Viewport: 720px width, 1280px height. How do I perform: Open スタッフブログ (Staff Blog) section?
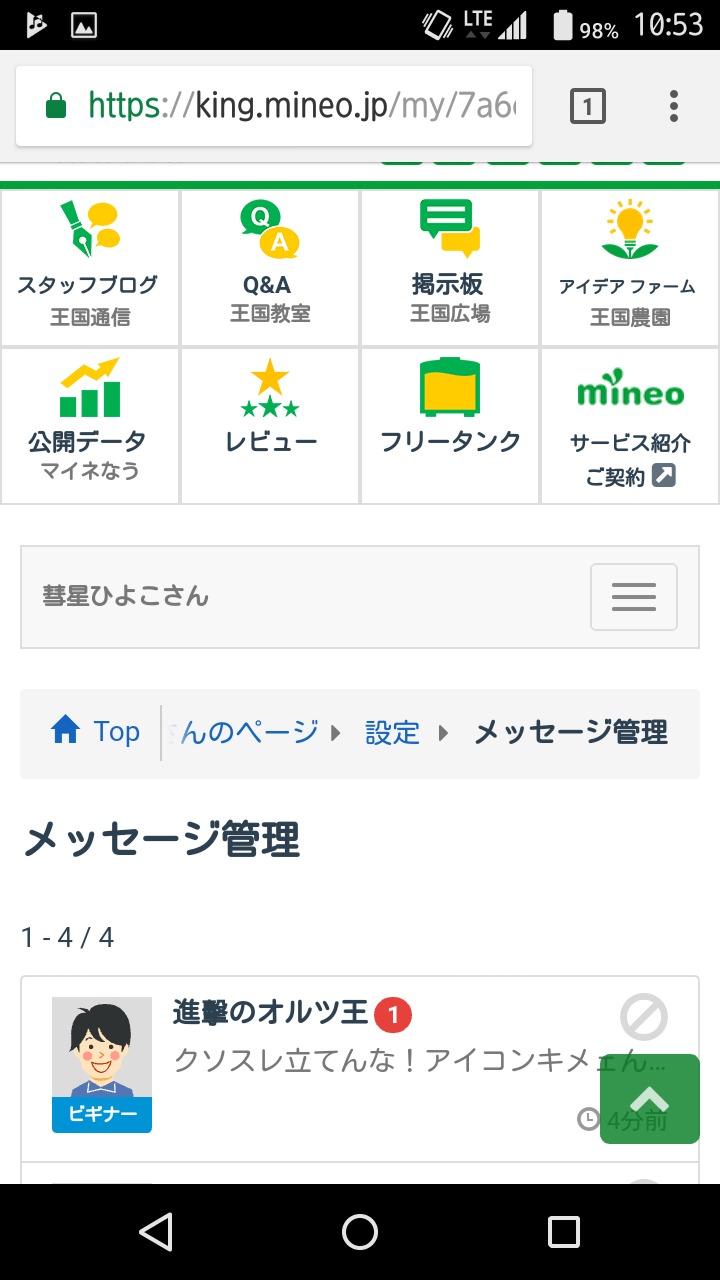90,268
